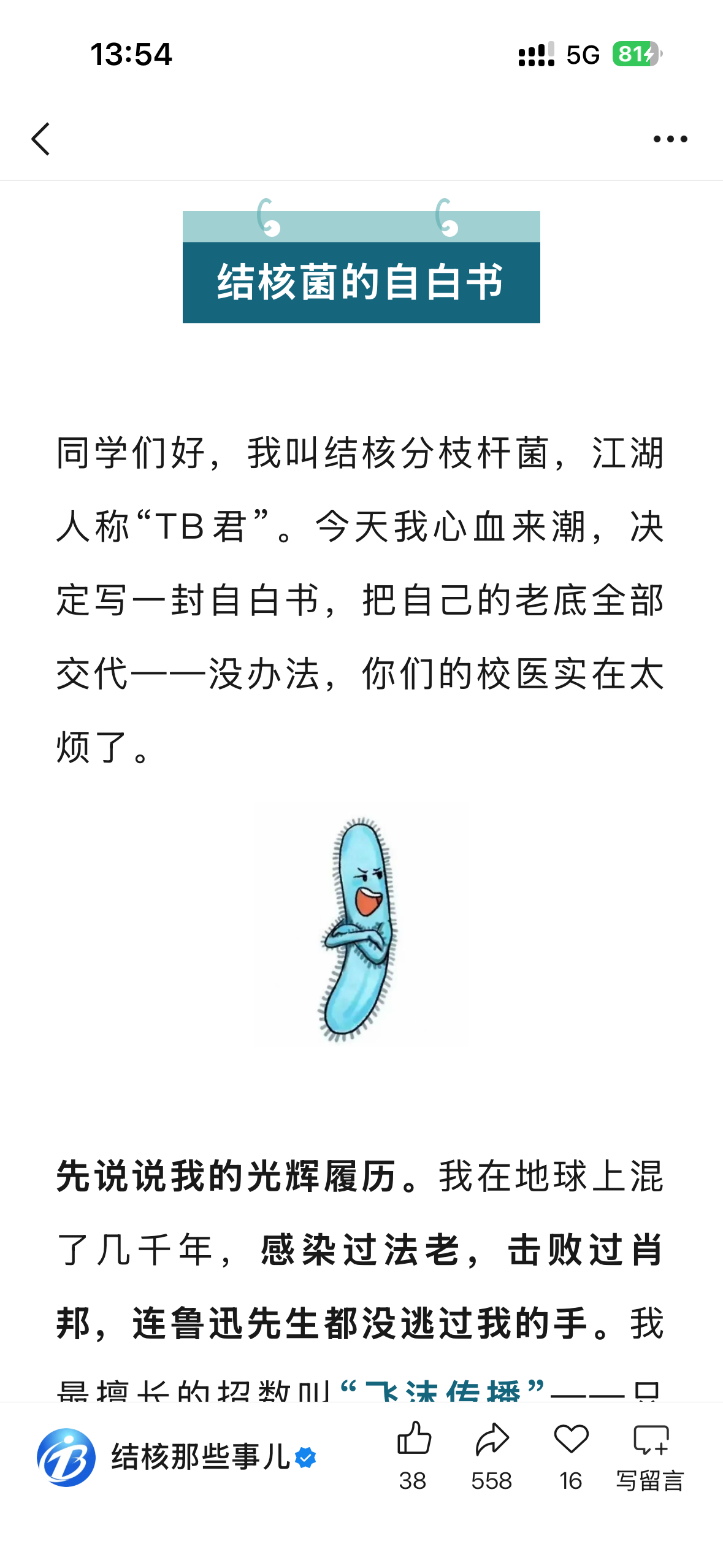This screenshot has height=1568, width=723.
Task: Tap the heart icon showing 16
Action: (x=571, y=1455)
